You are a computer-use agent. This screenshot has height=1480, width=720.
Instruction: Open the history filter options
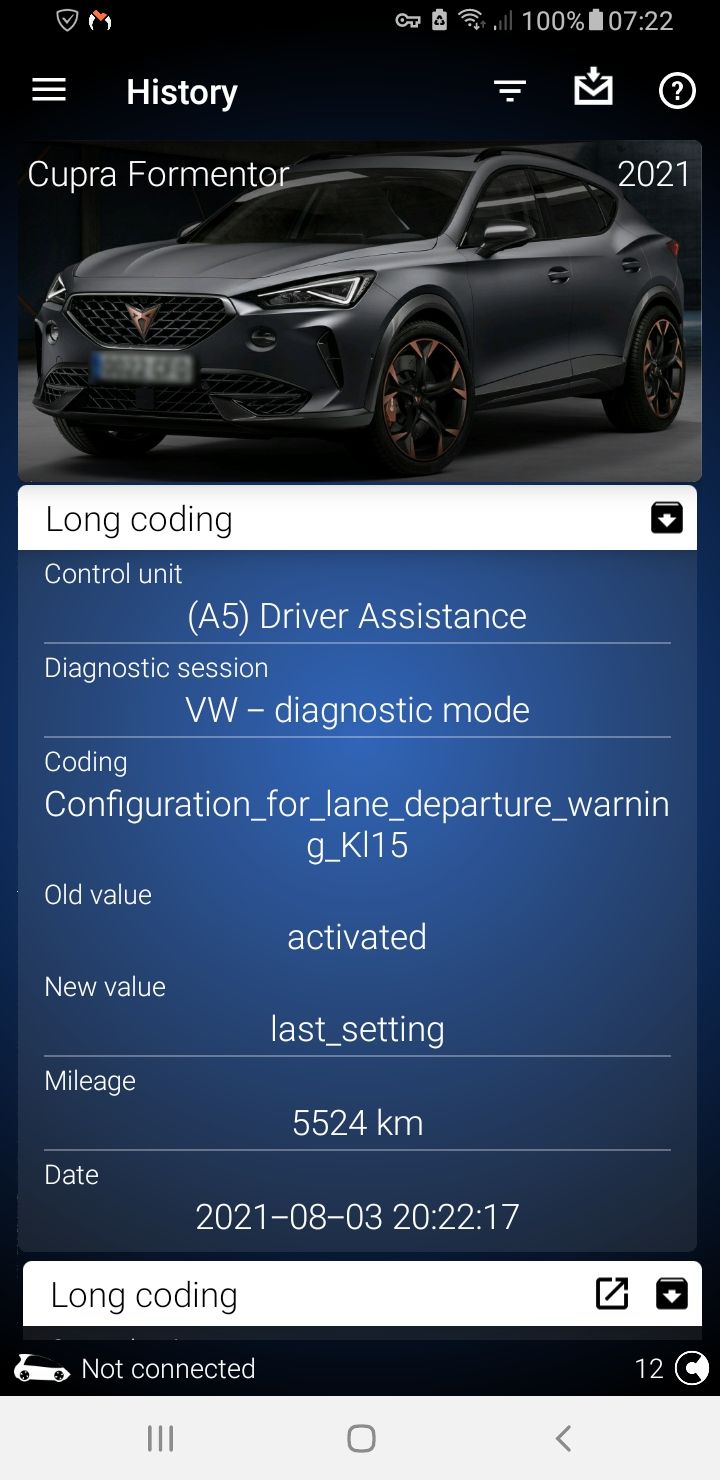(x=510, y=92)
